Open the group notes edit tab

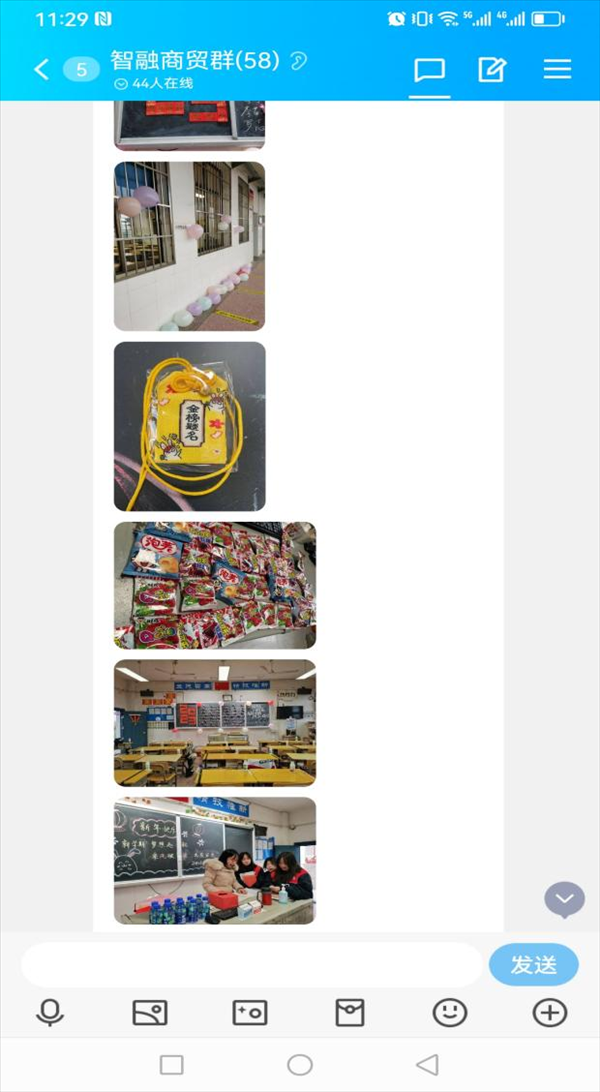click(x=492, y=70)
